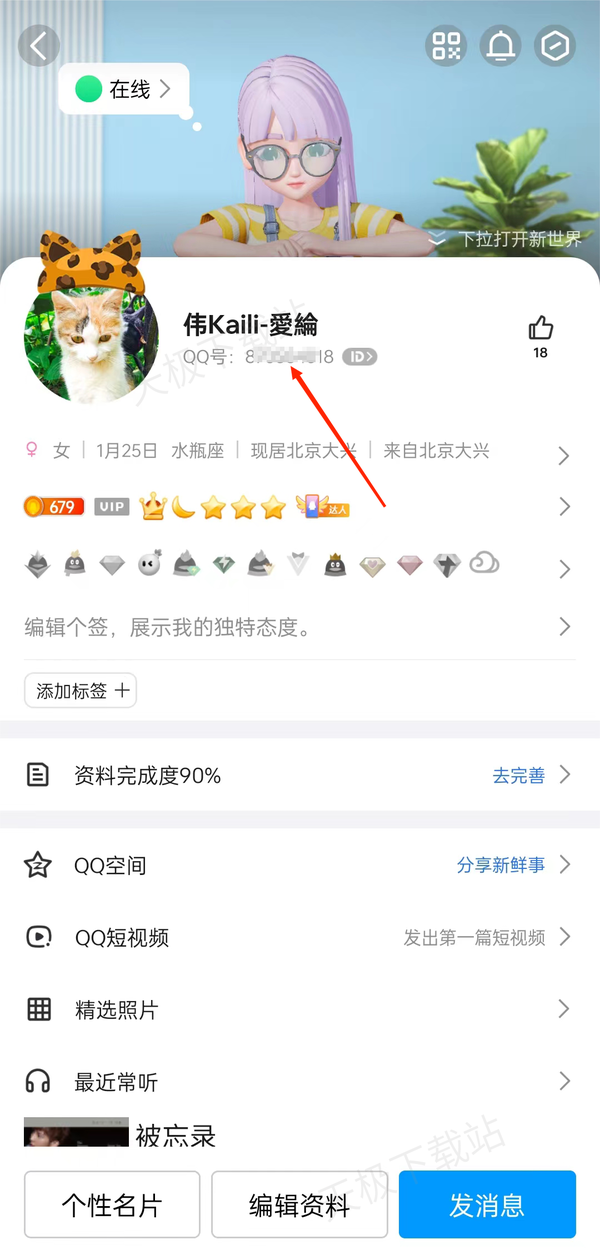This screenshot has height=1260, width=600.
Task: Open 资料完成度90% to complete the profile
Action: 298,775
